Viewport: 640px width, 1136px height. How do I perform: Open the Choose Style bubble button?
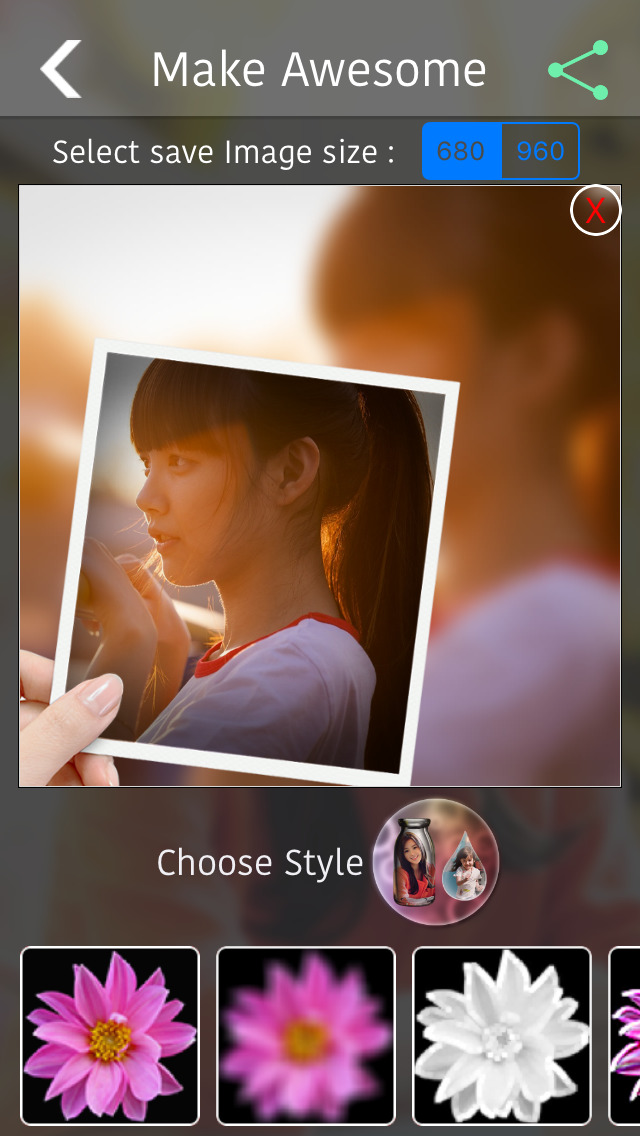pos(436,862)
